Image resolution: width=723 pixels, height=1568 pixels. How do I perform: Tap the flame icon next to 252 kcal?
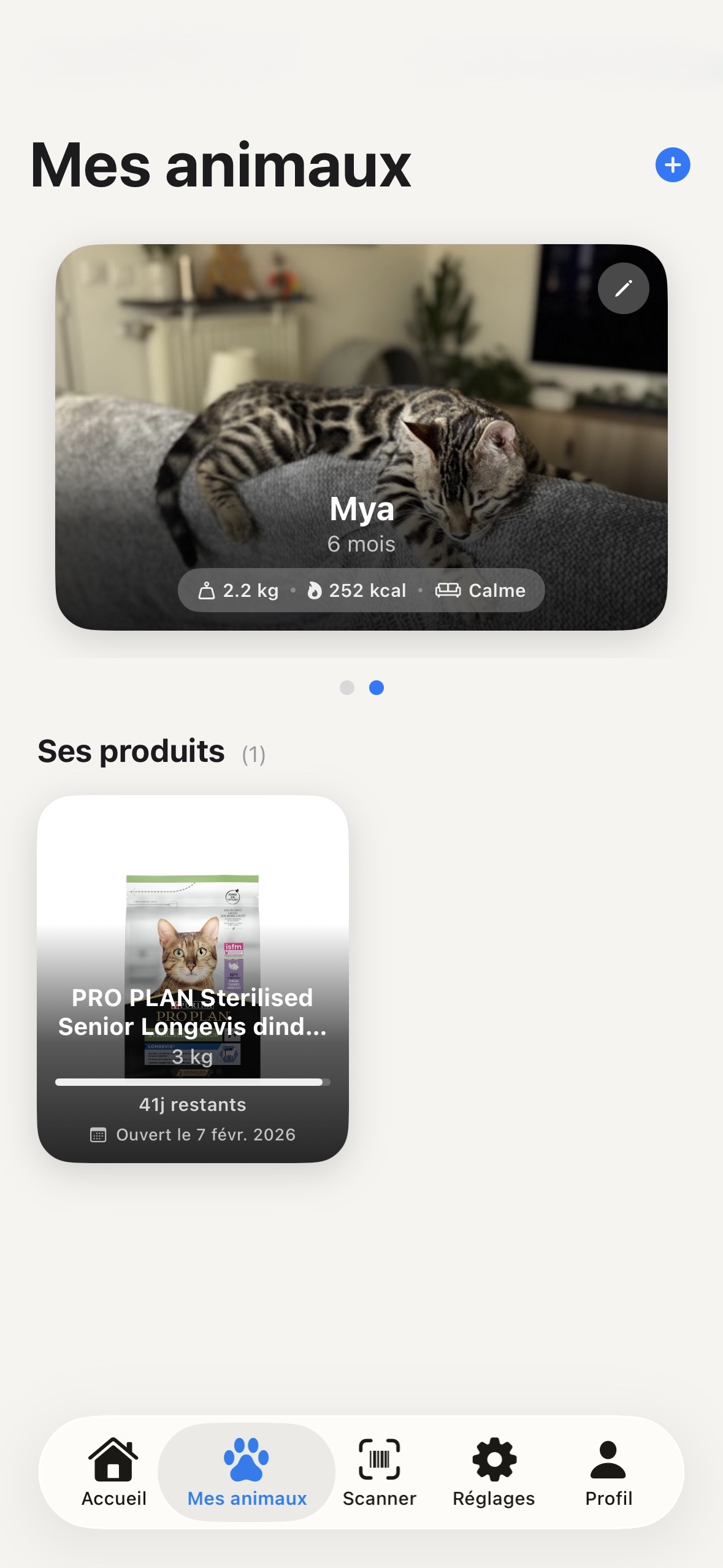pos(315,590)
